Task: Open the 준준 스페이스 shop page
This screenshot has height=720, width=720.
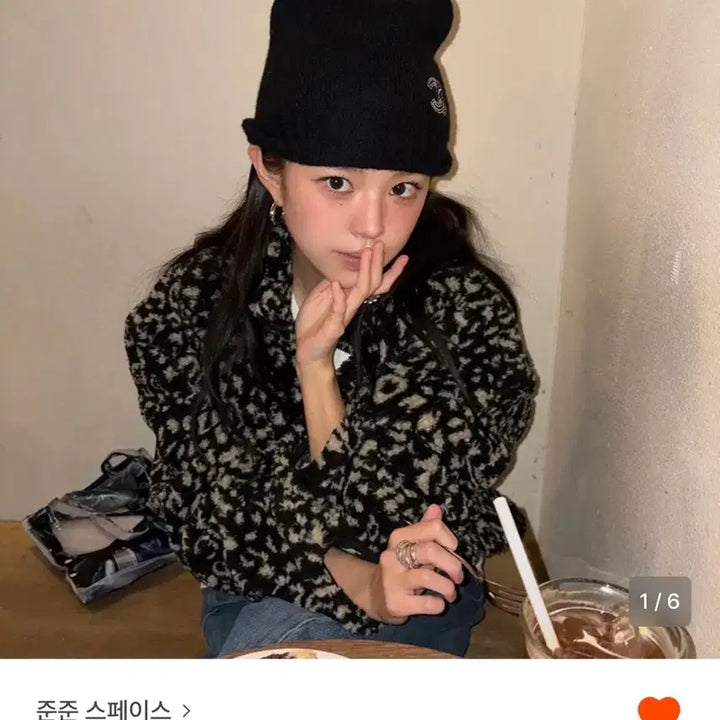Action: (x=113, y=709)
